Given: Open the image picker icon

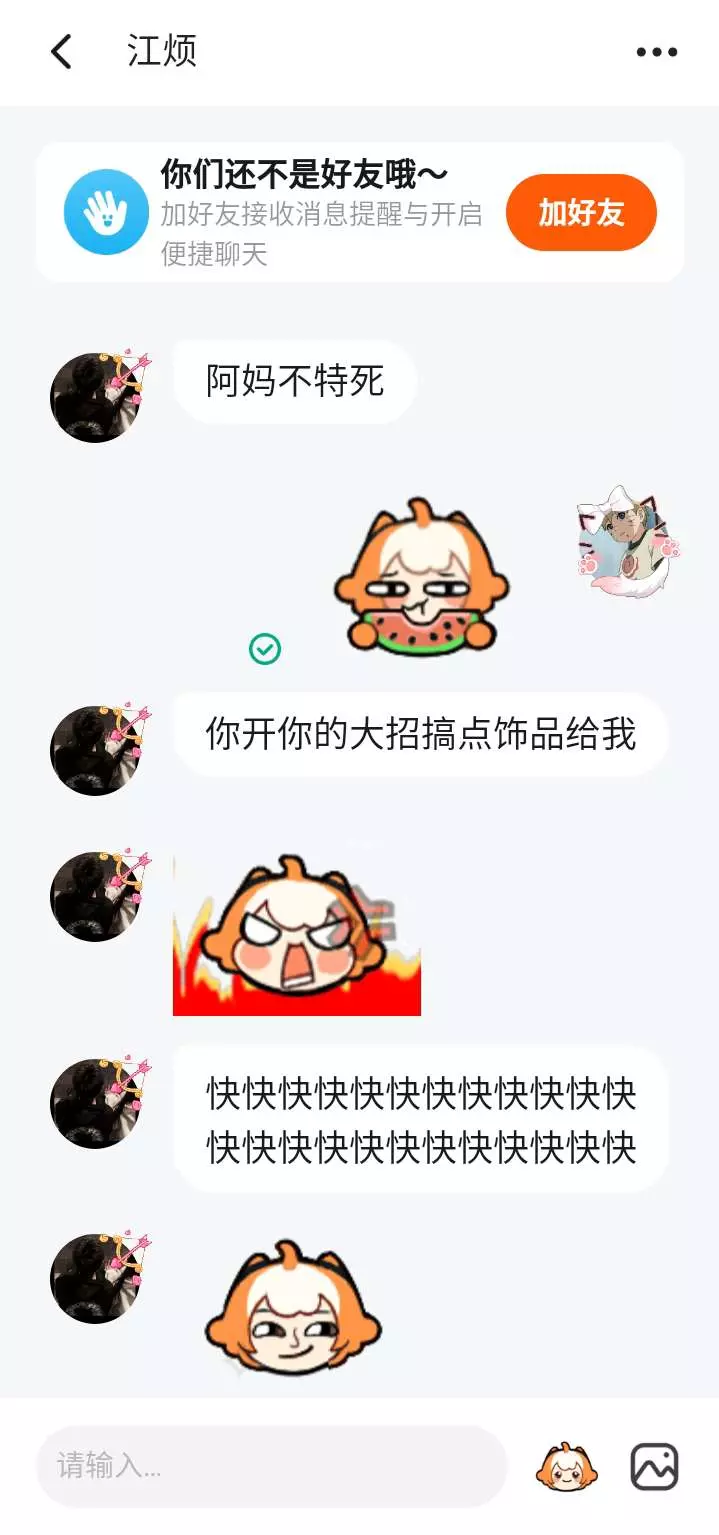Looking at the screenshot, I should click(x=654, y=1467).
